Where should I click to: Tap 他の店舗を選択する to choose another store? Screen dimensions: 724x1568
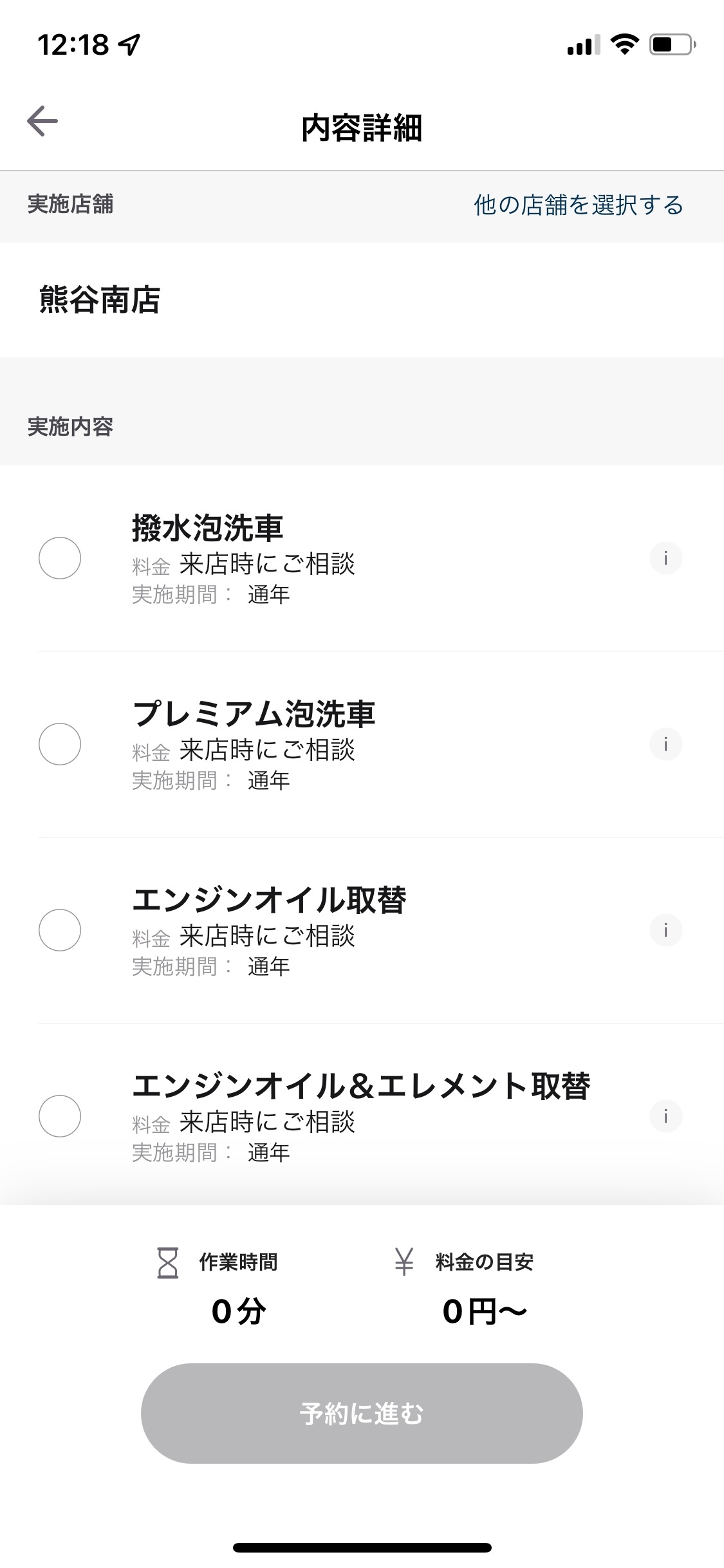tap(579, 205)
